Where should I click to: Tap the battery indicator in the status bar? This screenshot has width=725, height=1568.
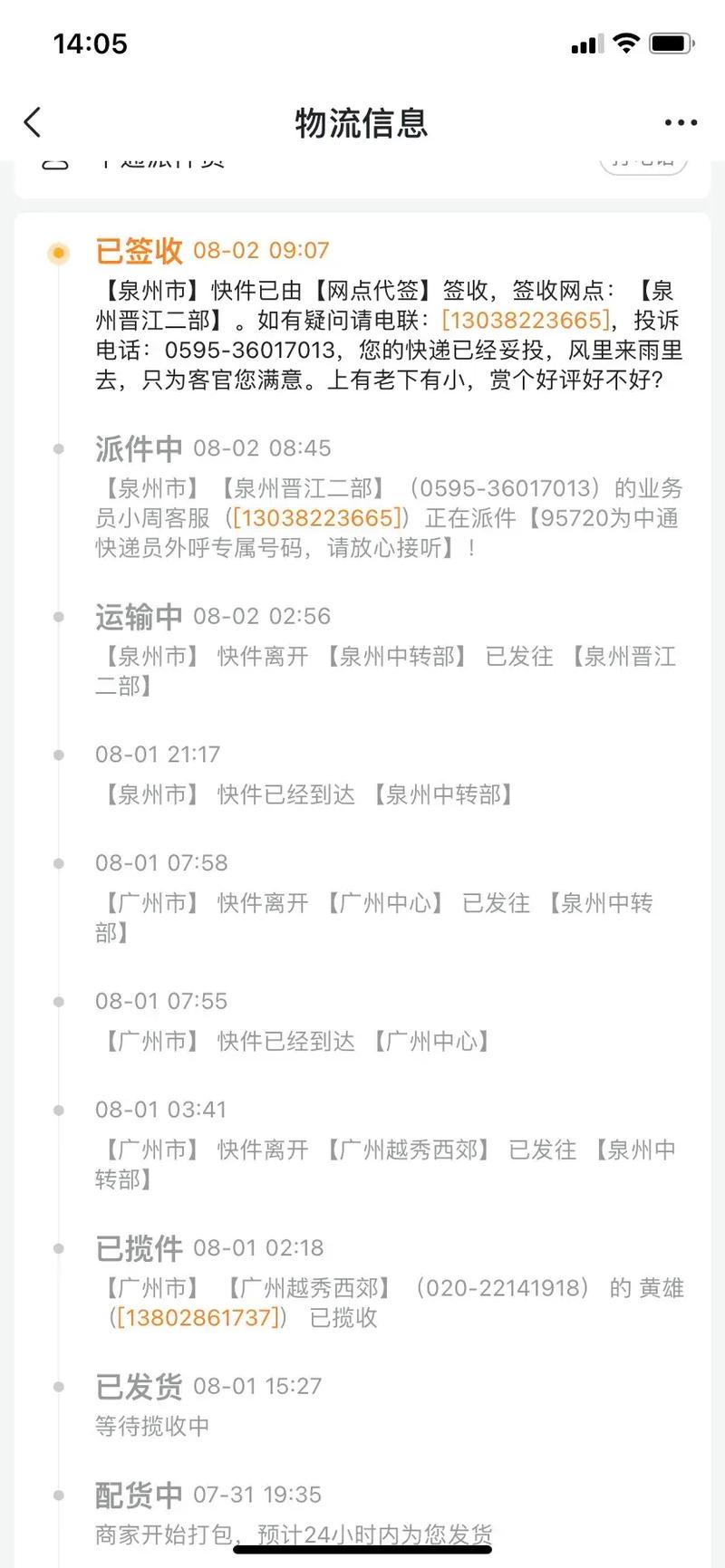coord(671,43)
